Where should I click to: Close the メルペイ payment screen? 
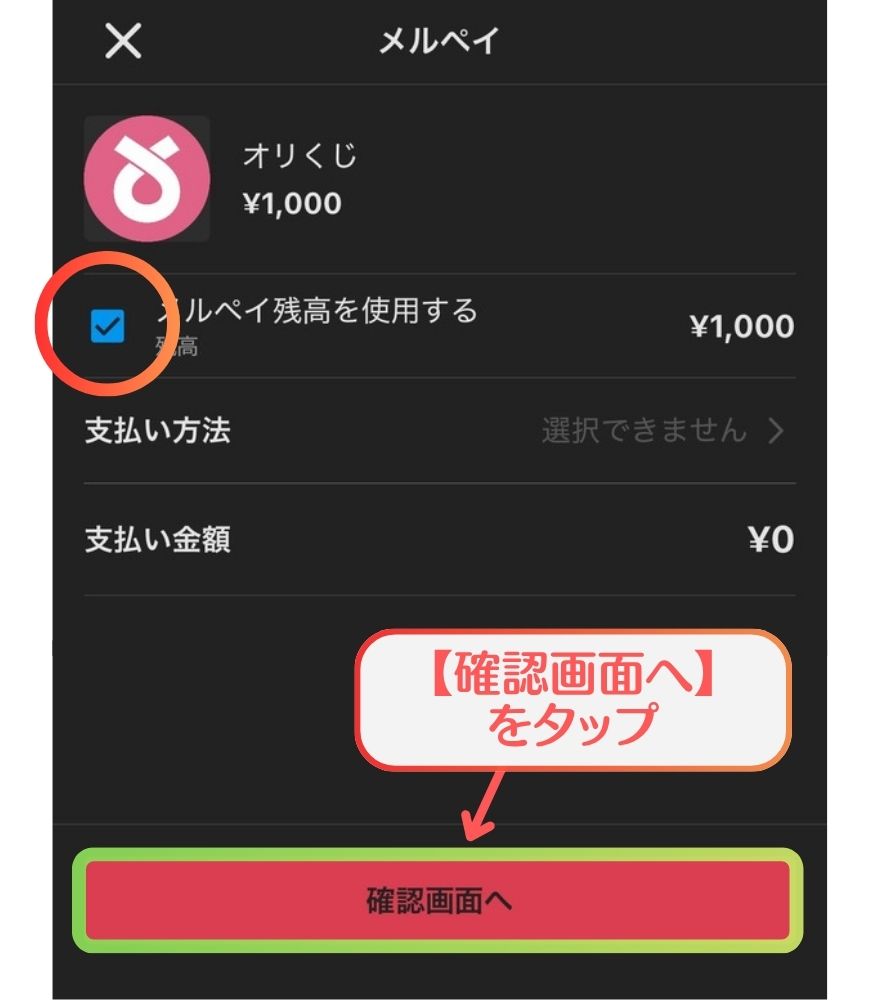point(122,43)
